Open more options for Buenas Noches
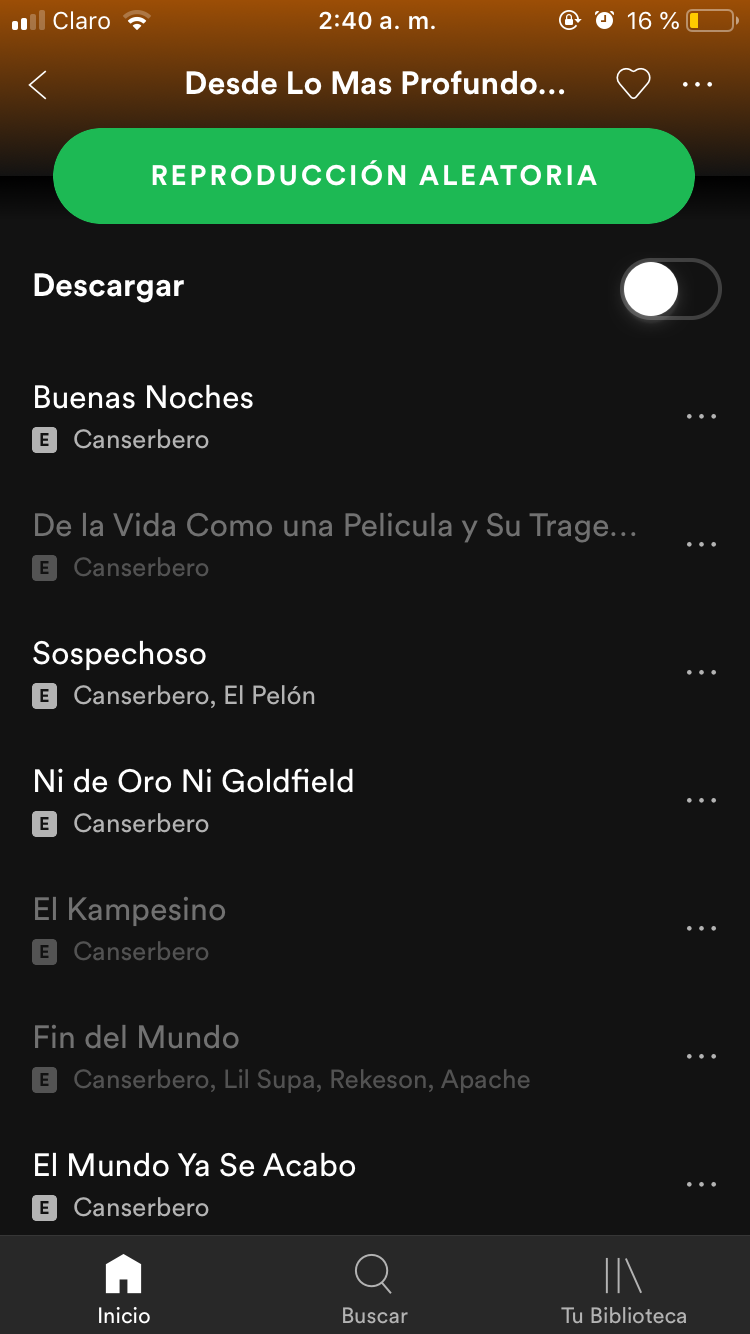The image size is (750, 1334). pyautogui.click(x=701, y=417)
